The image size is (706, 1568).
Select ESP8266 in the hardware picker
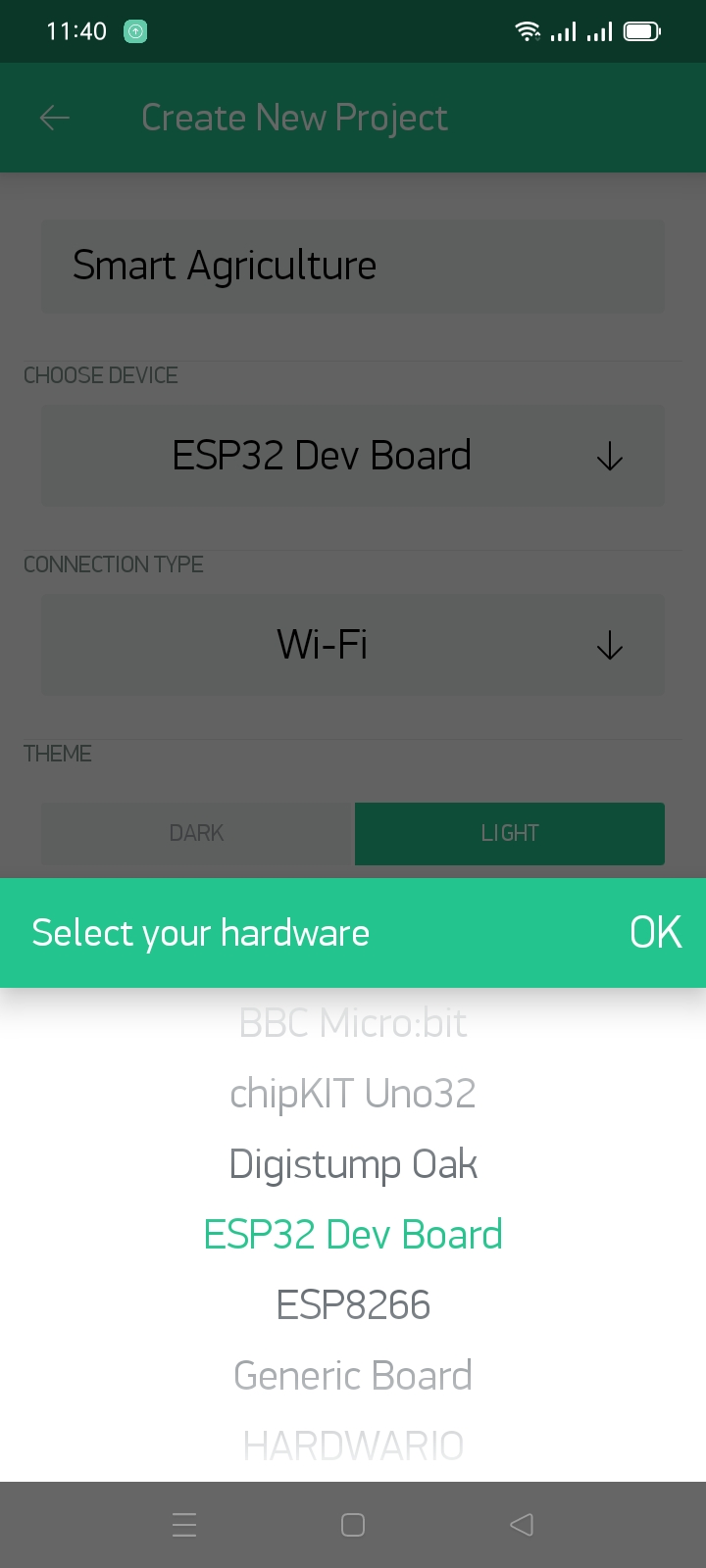pyautogui.click(x=353, y=1304)
